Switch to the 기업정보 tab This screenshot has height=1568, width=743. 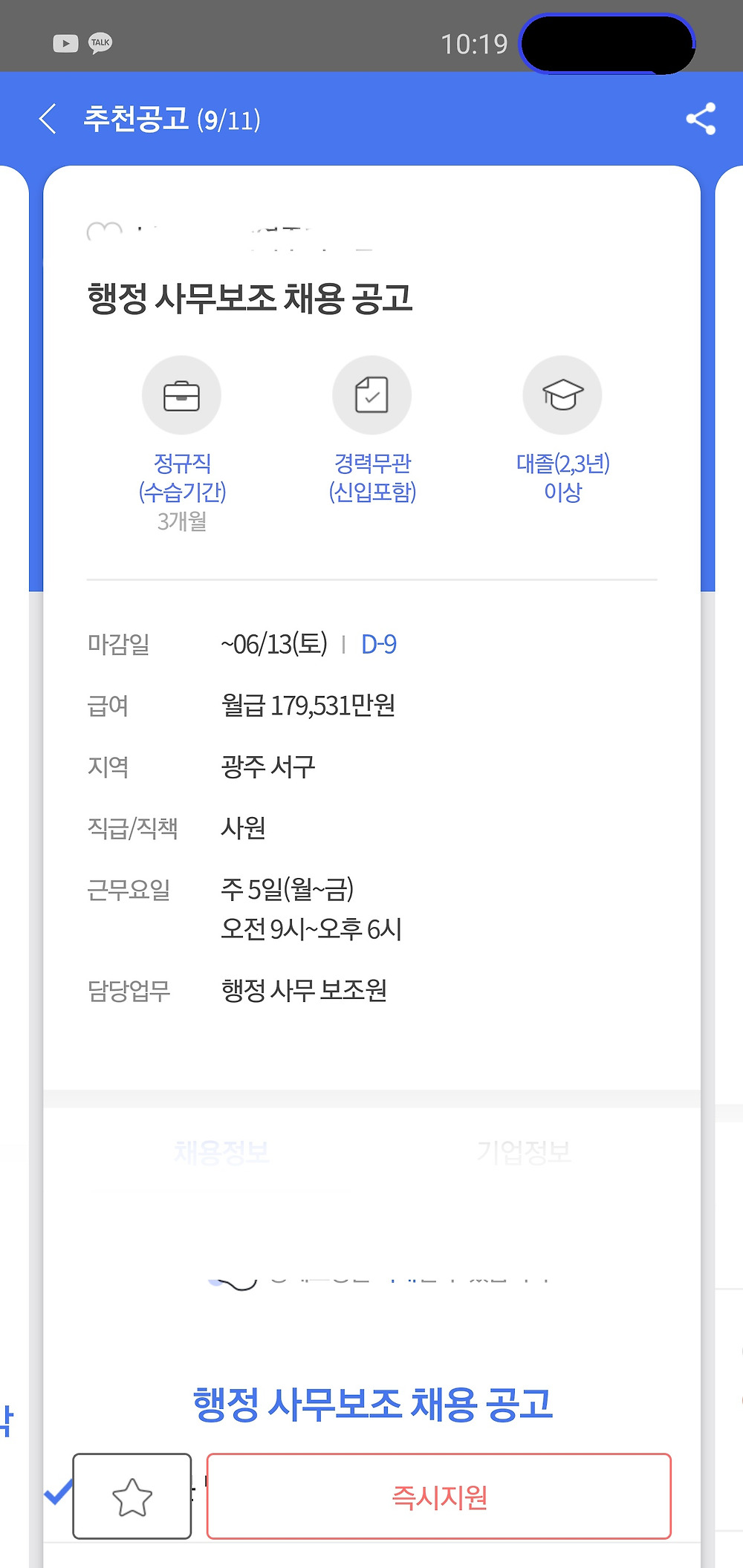pos(524,1152)
